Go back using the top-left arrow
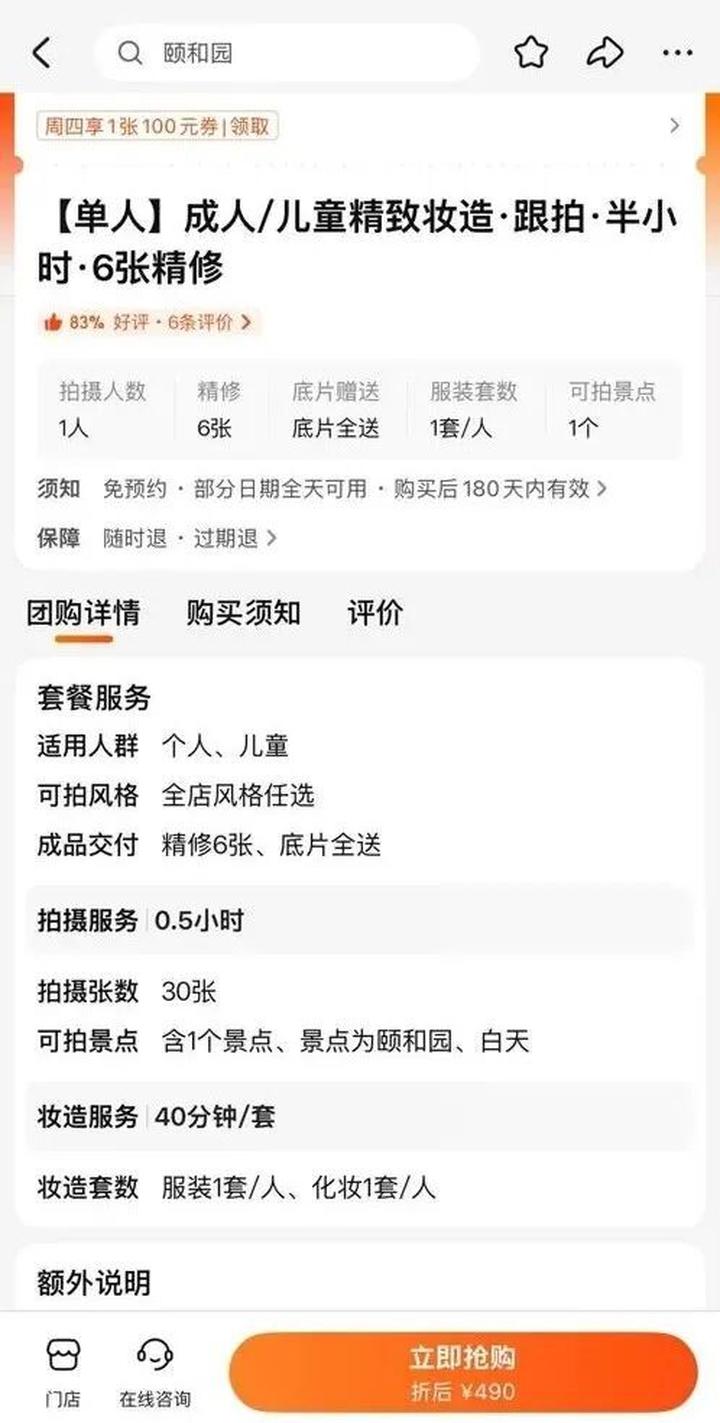The image size is (720, 1423). pyautogui.click(x=42, y=53)
